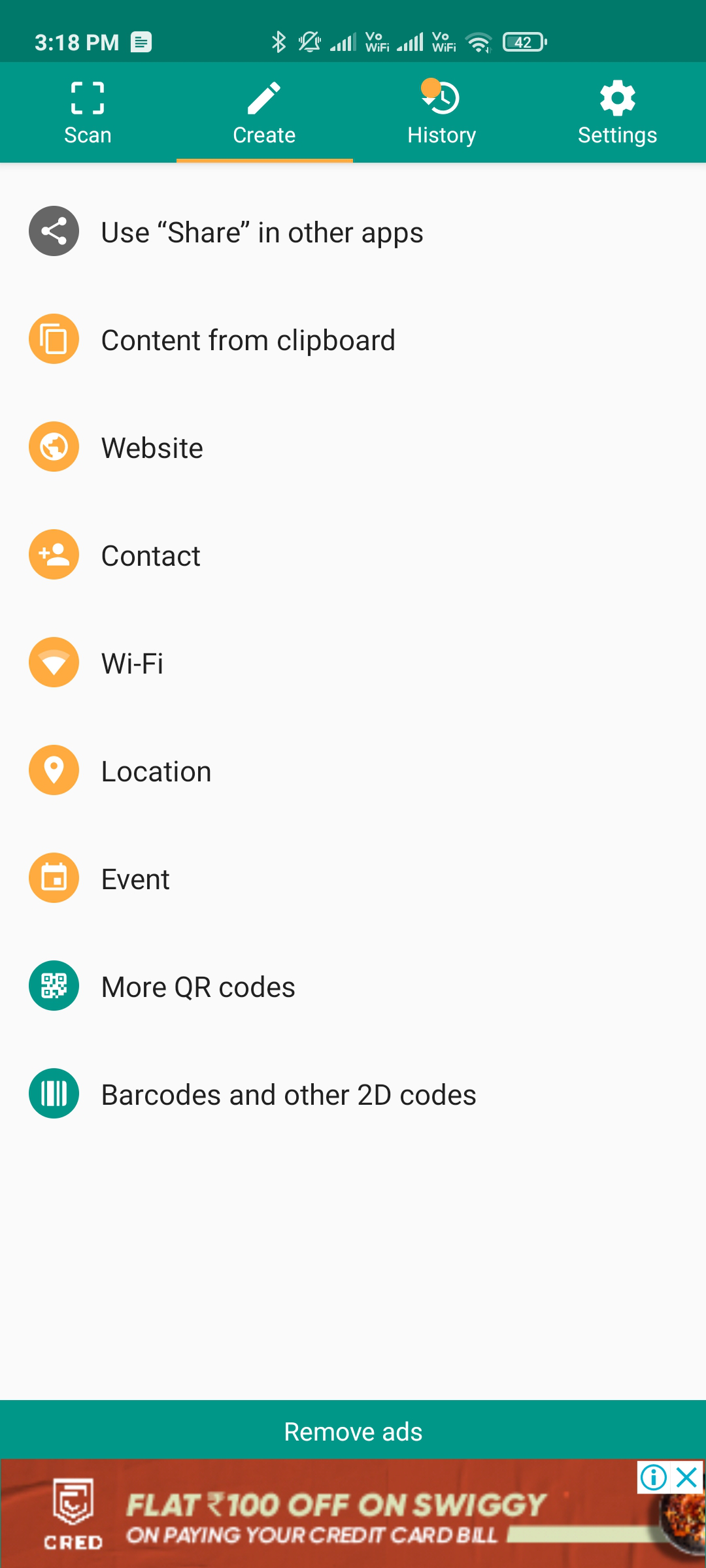The height and width of the screenshot is (1568, 706).
Task: Switch to the Scan tab
Action: pos(87,112)
